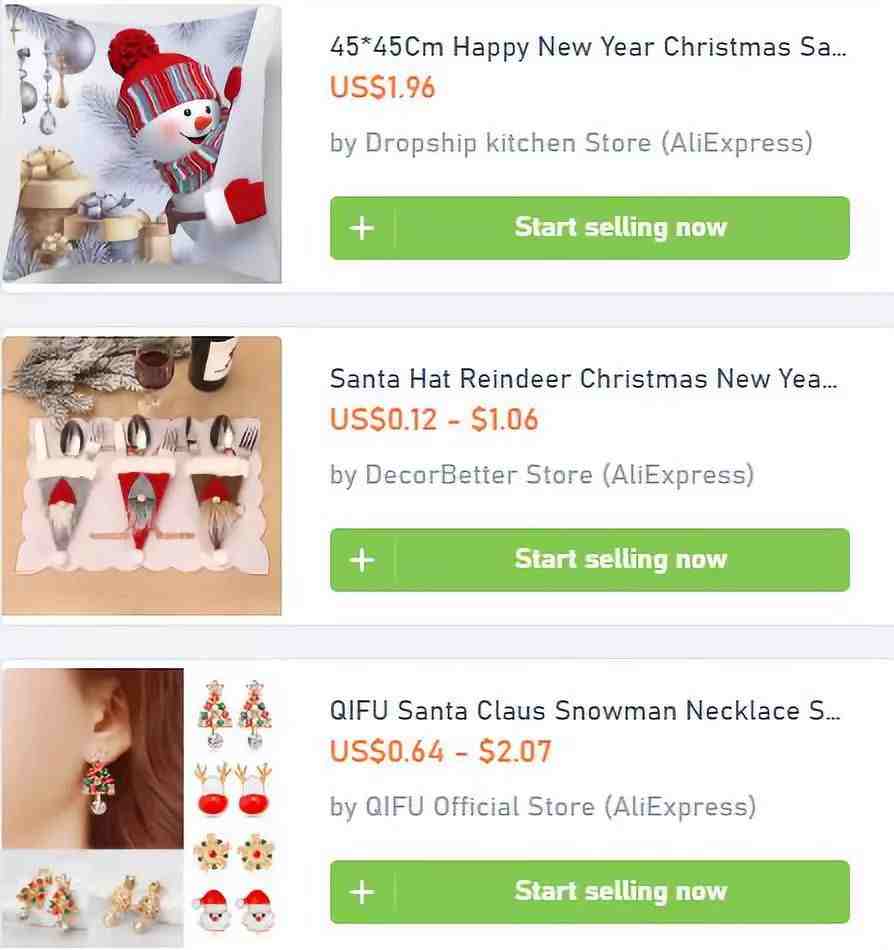The width and height of the screenshot is (894, 950).
Task: Open the snowman pillow product image
Action: [142, 144]
